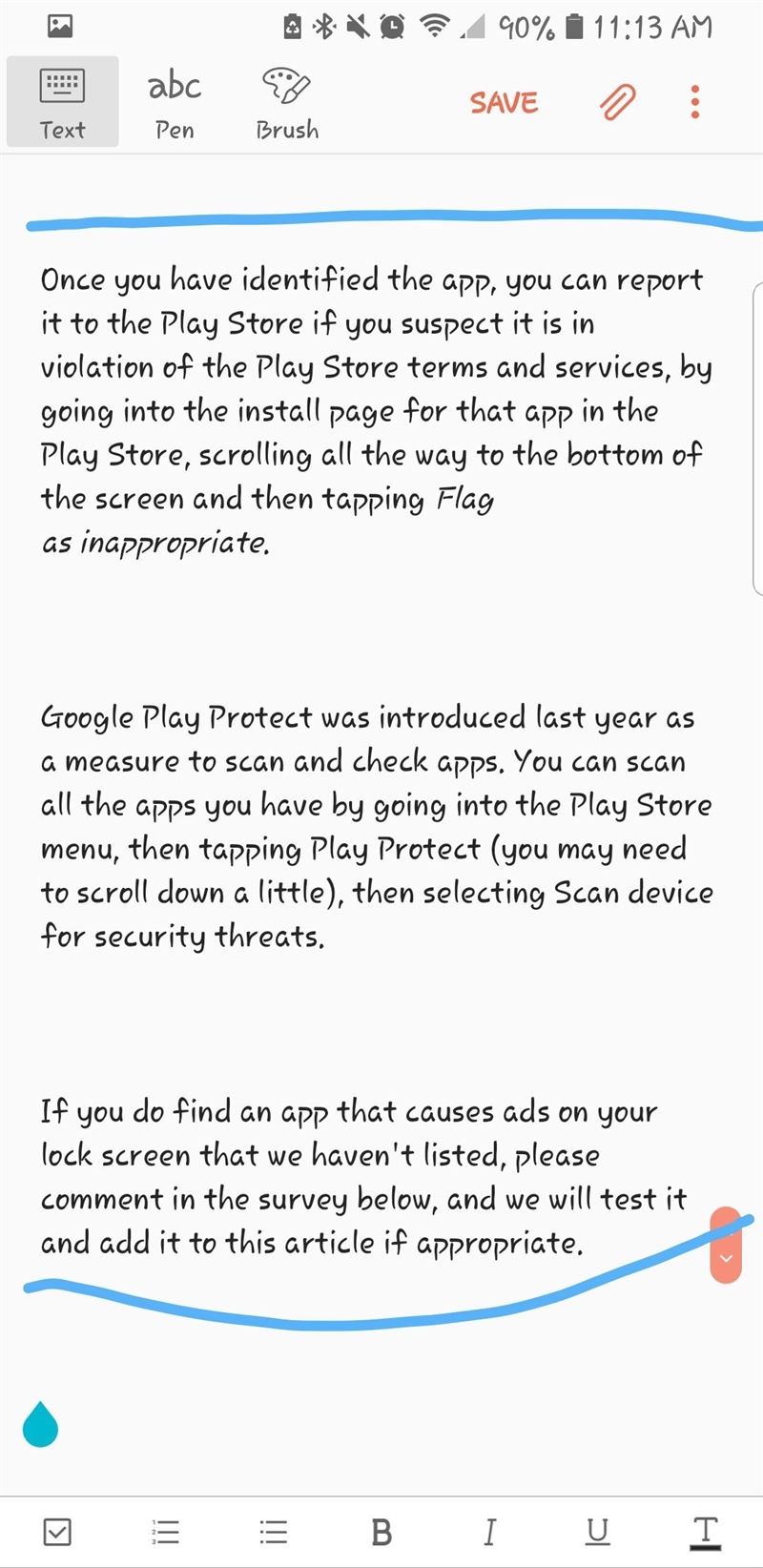This screenshot has height=1568, width=763.
Task: Switch to Brush mode
Action: (x=286, y=102)
